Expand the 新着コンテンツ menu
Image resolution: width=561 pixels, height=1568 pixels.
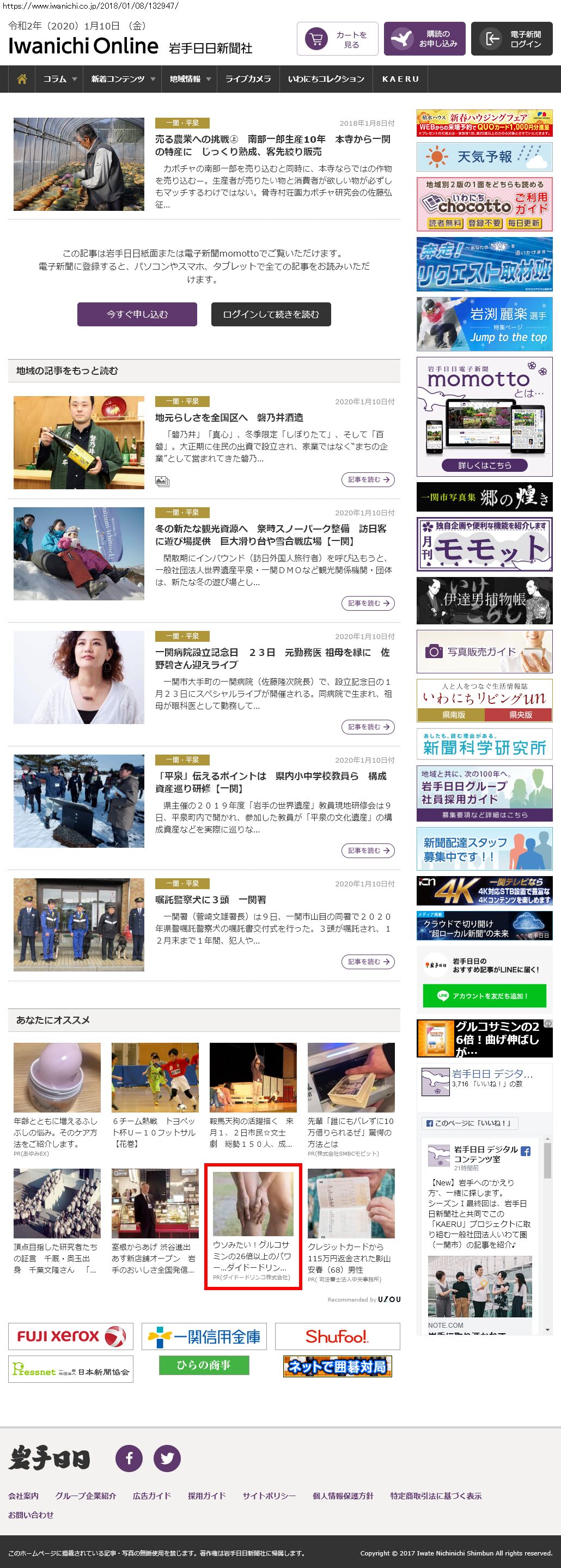point(123,79)
